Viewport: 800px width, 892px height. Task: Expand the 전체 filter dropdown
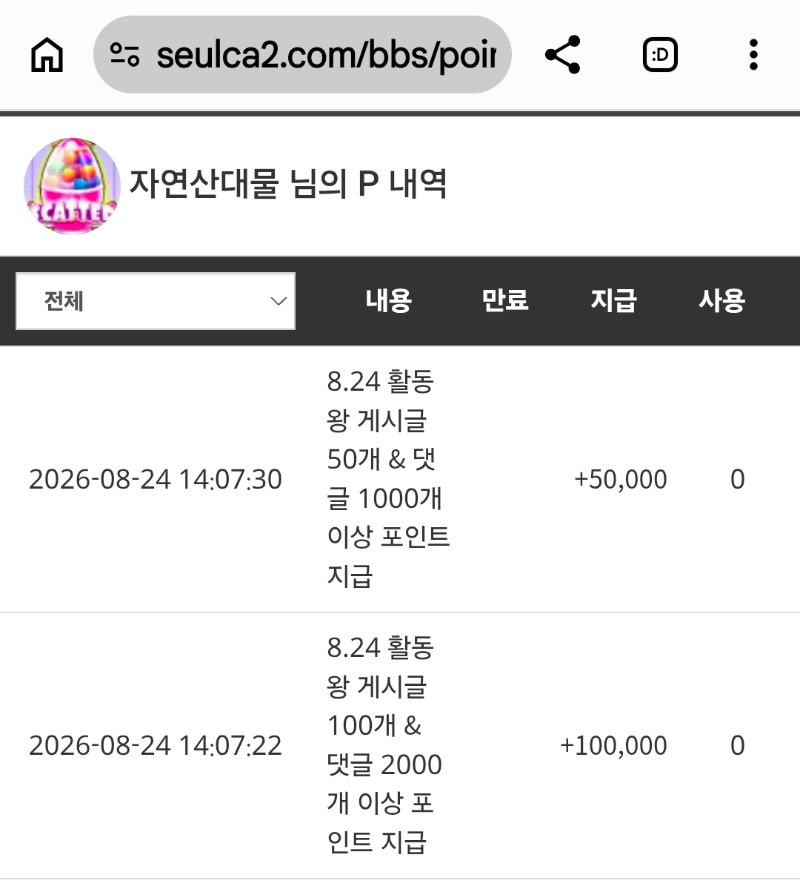point(155,301)
